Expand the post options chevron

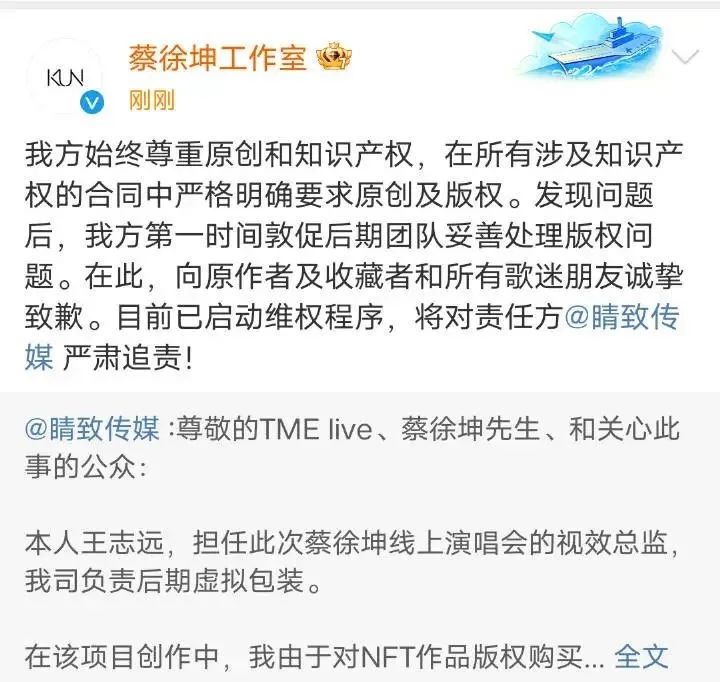click(685, 57)
